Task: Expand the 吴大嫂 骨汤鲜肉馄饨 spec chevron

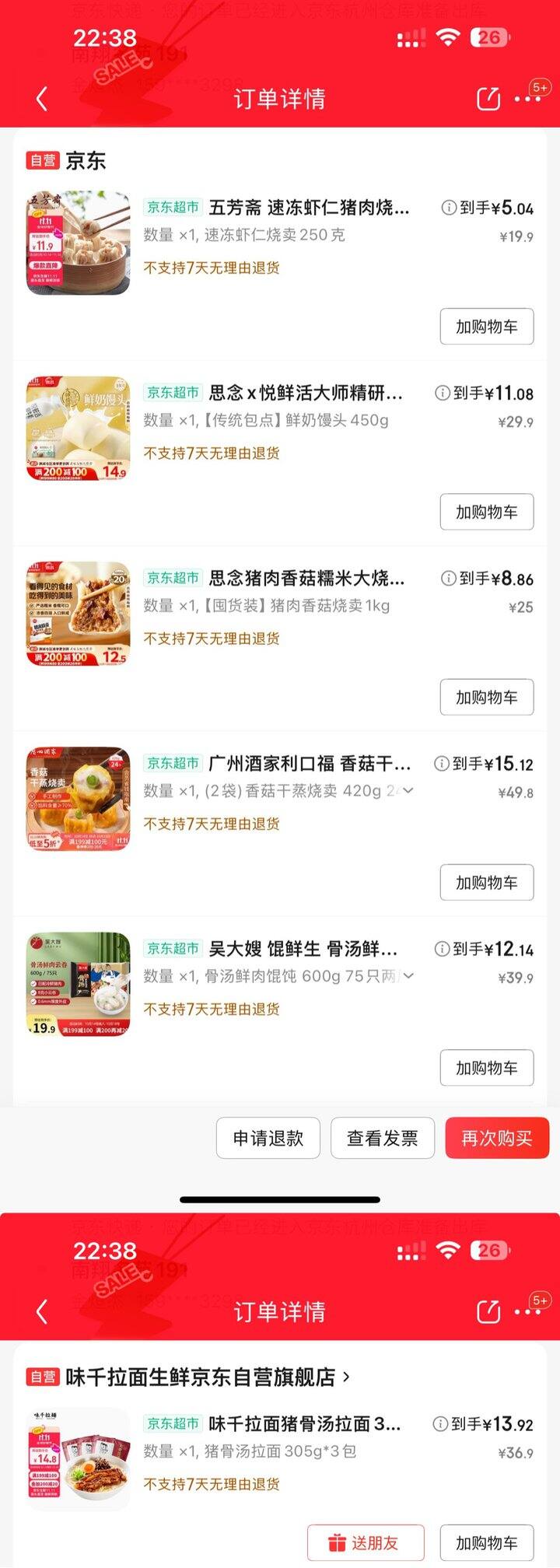Action: tap(408, 975)
